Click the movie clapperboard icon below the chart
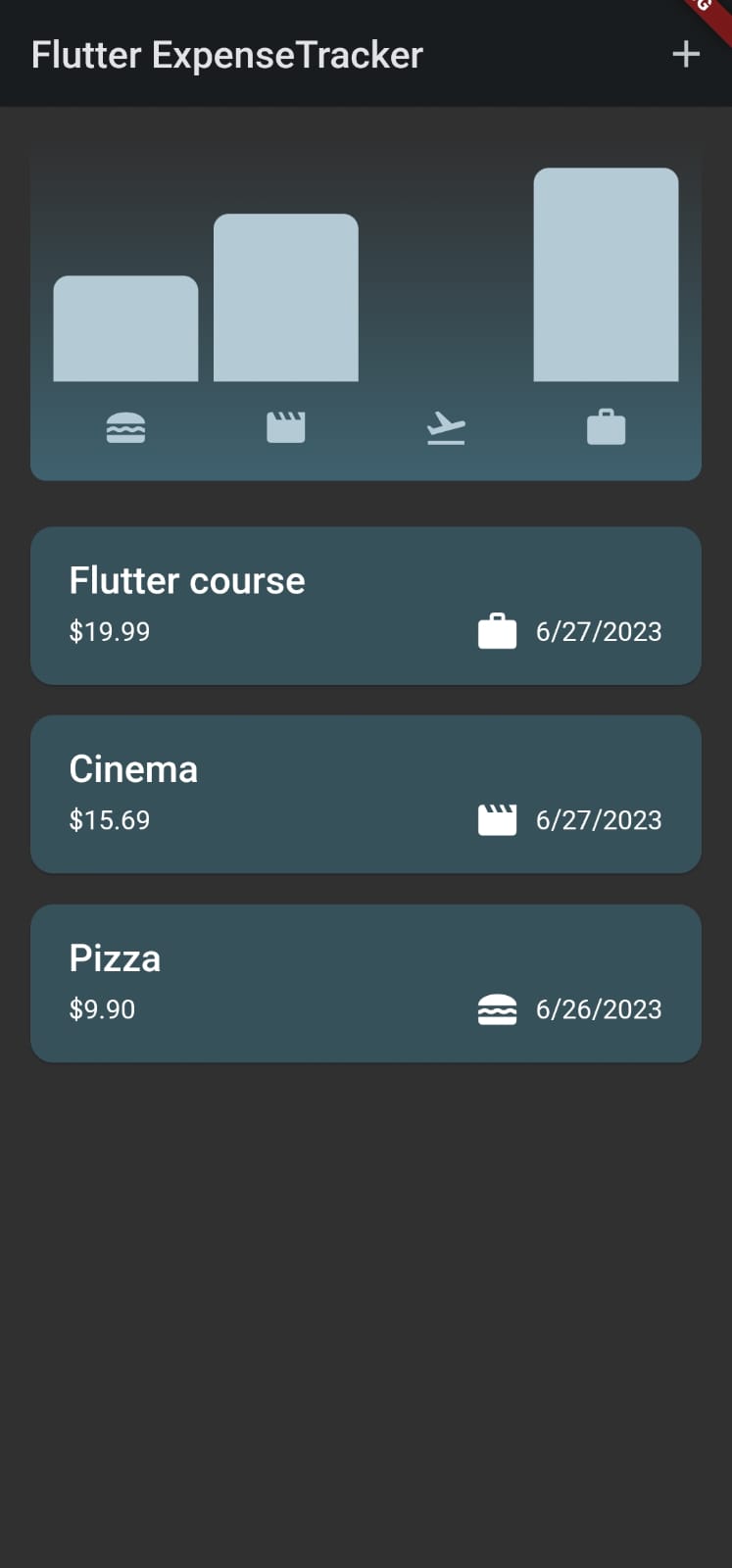The width and height of the screenshot is (732, 1568). click(x=286, y=426)
